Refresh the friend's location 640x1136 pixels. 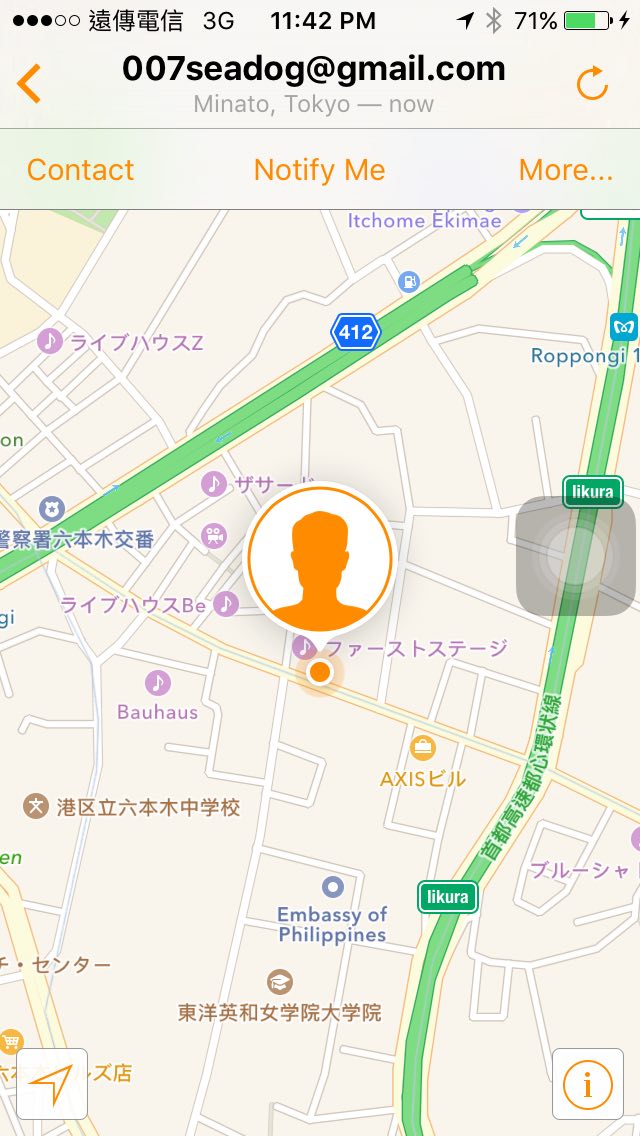coord(592,84)
